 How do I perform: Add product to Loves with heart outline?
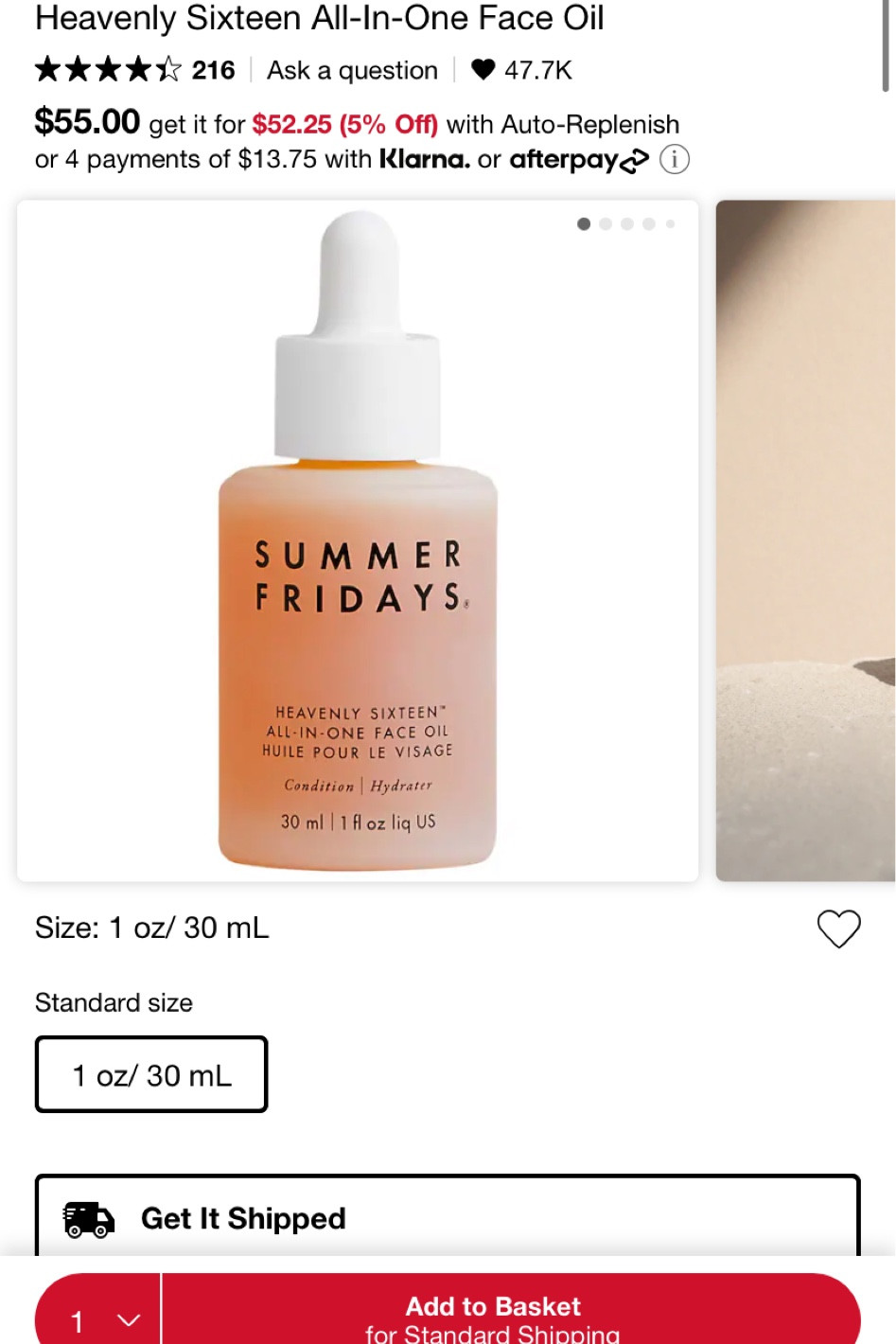click(x=838, y=928)
